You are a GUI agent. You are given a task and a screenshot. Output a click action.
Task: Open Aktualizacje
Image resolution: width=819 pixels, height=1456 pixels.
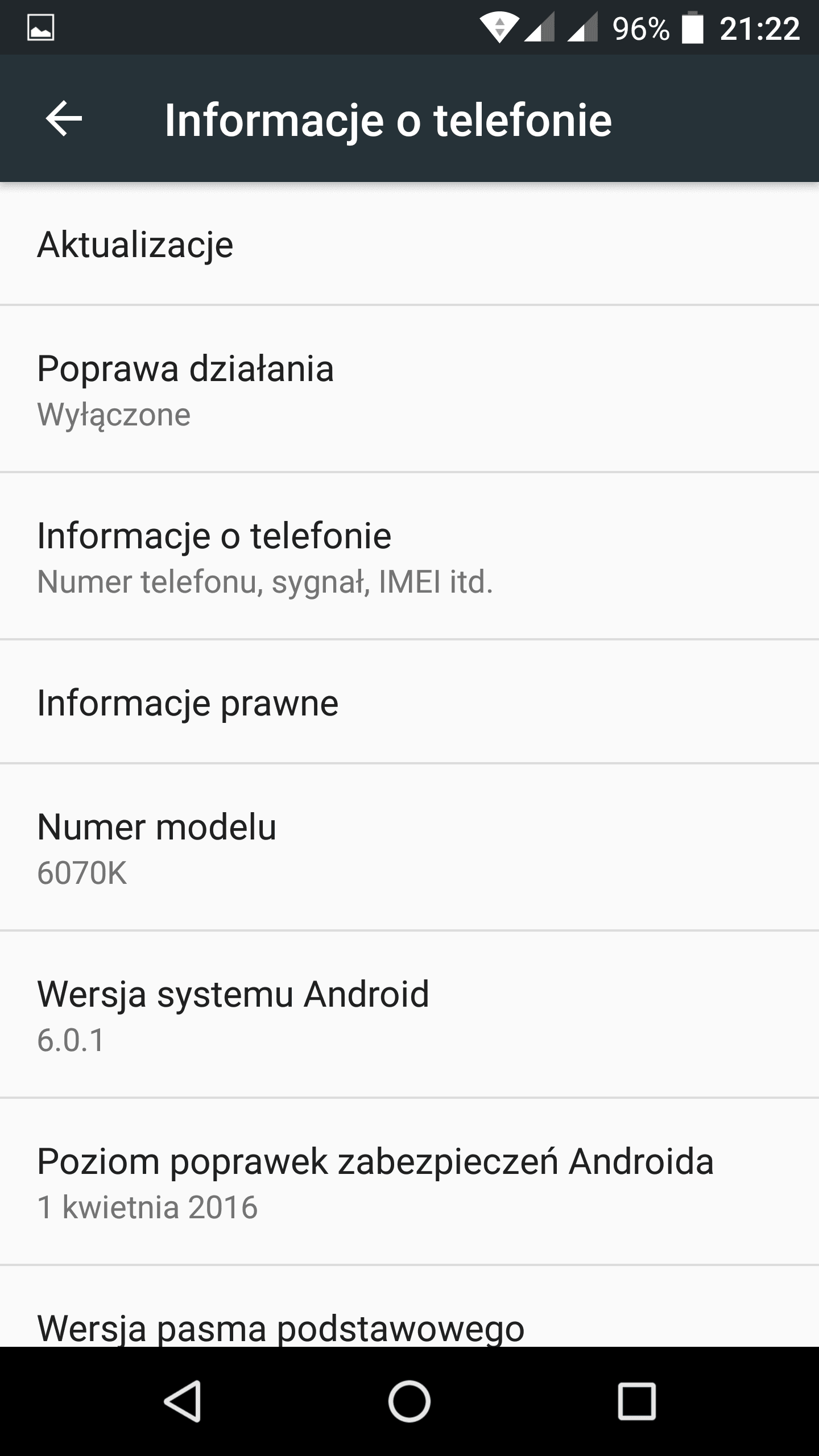click(409, 244)
